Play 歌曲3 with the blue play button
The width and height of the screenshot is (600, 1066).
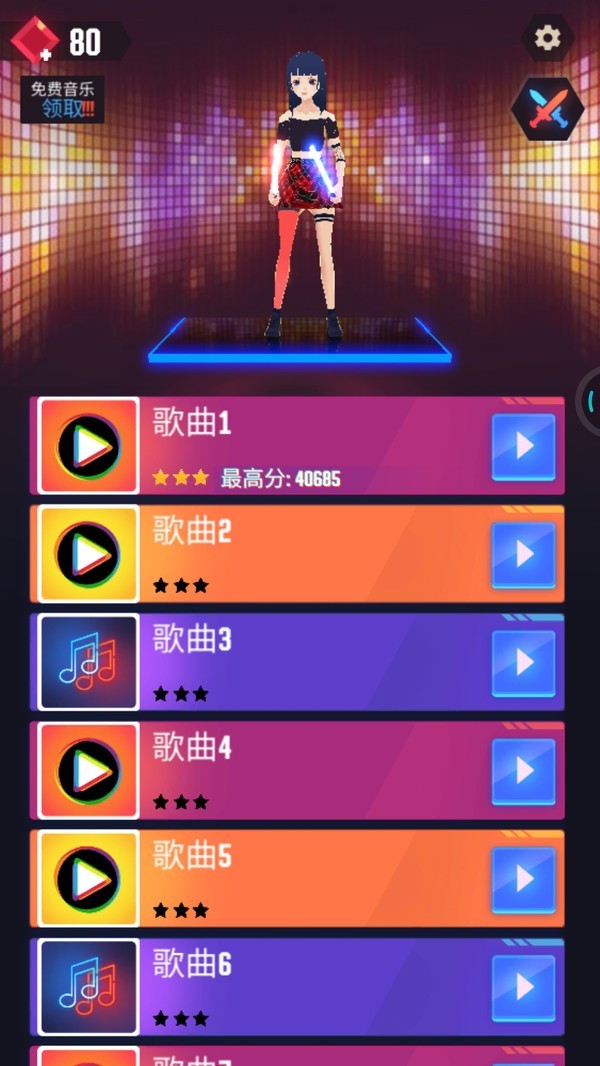(x=523, y=662)
